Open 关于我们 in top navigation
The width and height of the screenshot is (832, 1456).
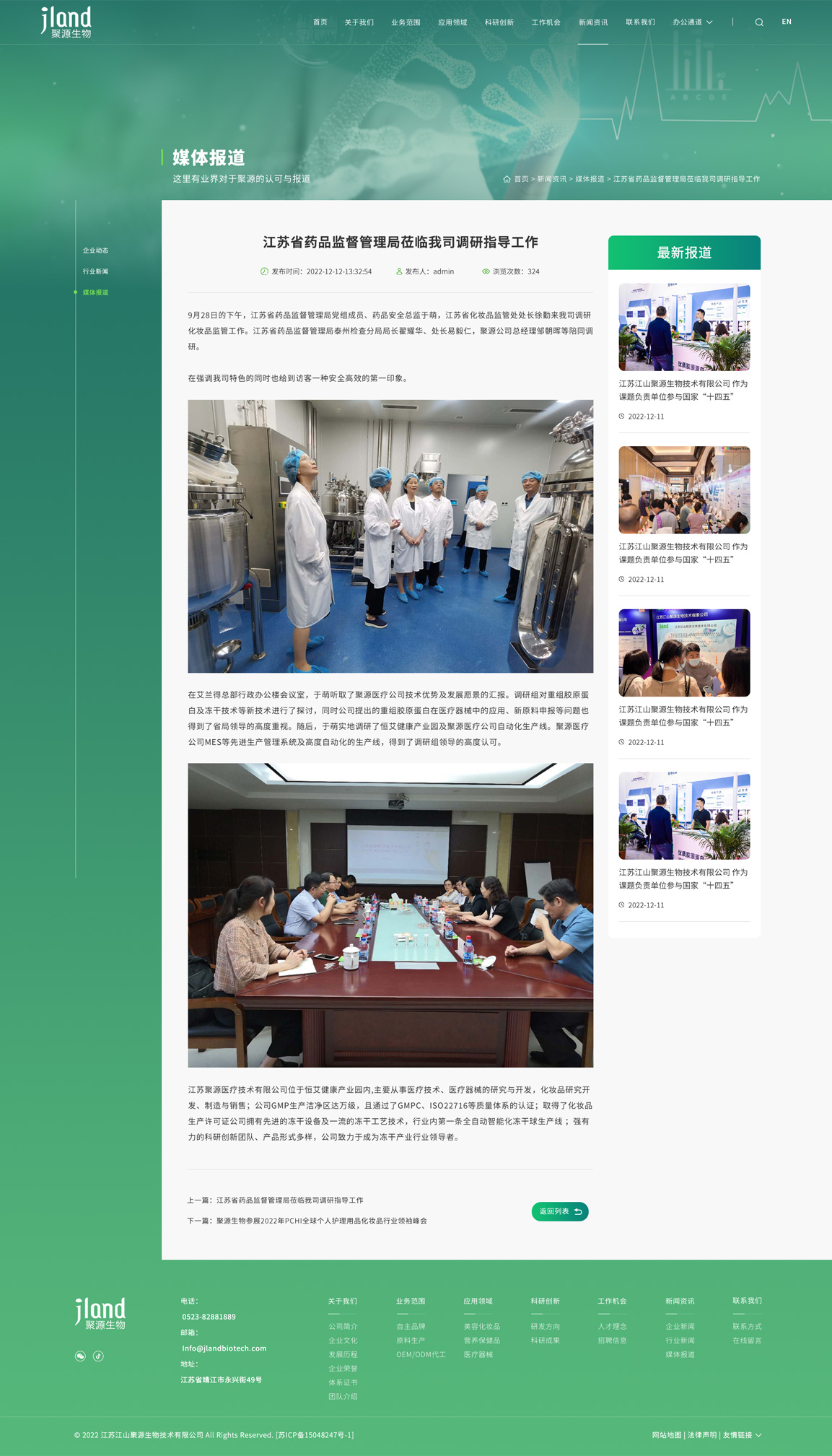[359, 22]
